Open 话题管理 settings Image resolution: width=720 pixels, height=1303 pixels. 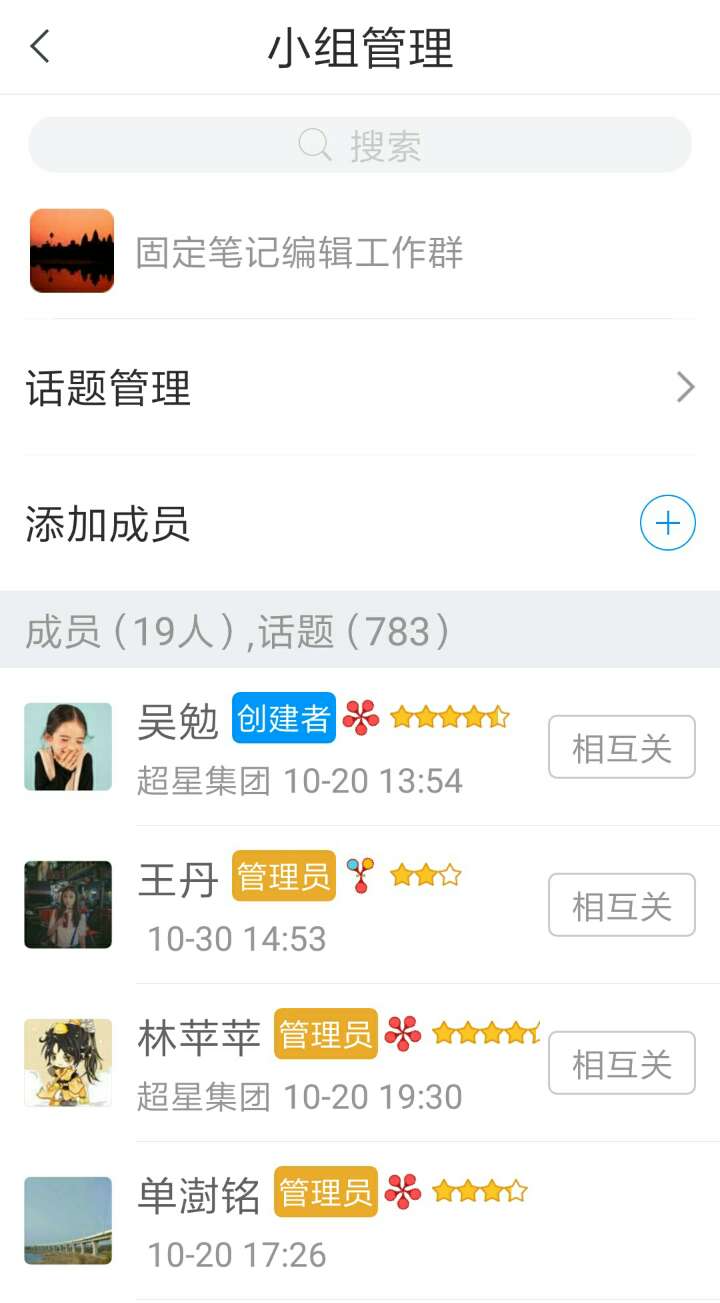[x=360, y=387]
